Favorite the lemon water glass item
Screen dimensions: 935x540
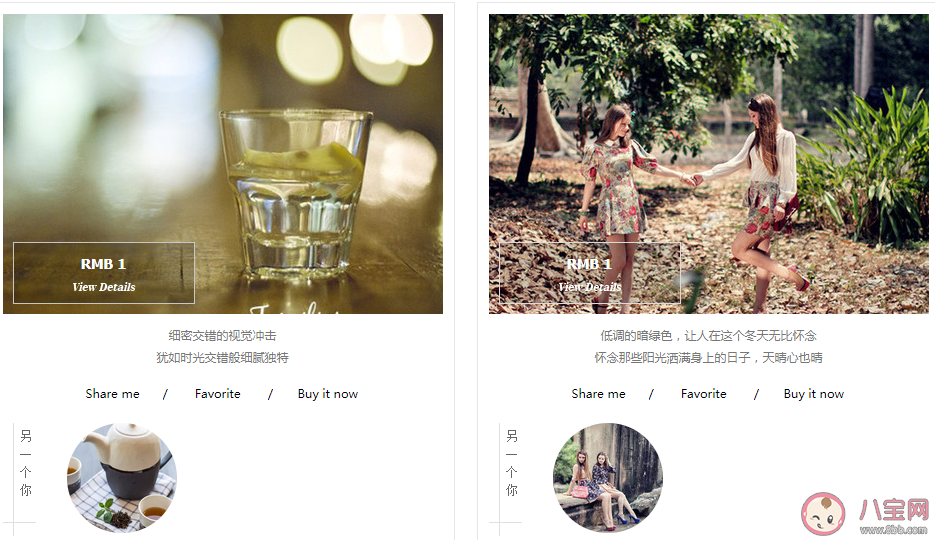coord(218,394)
